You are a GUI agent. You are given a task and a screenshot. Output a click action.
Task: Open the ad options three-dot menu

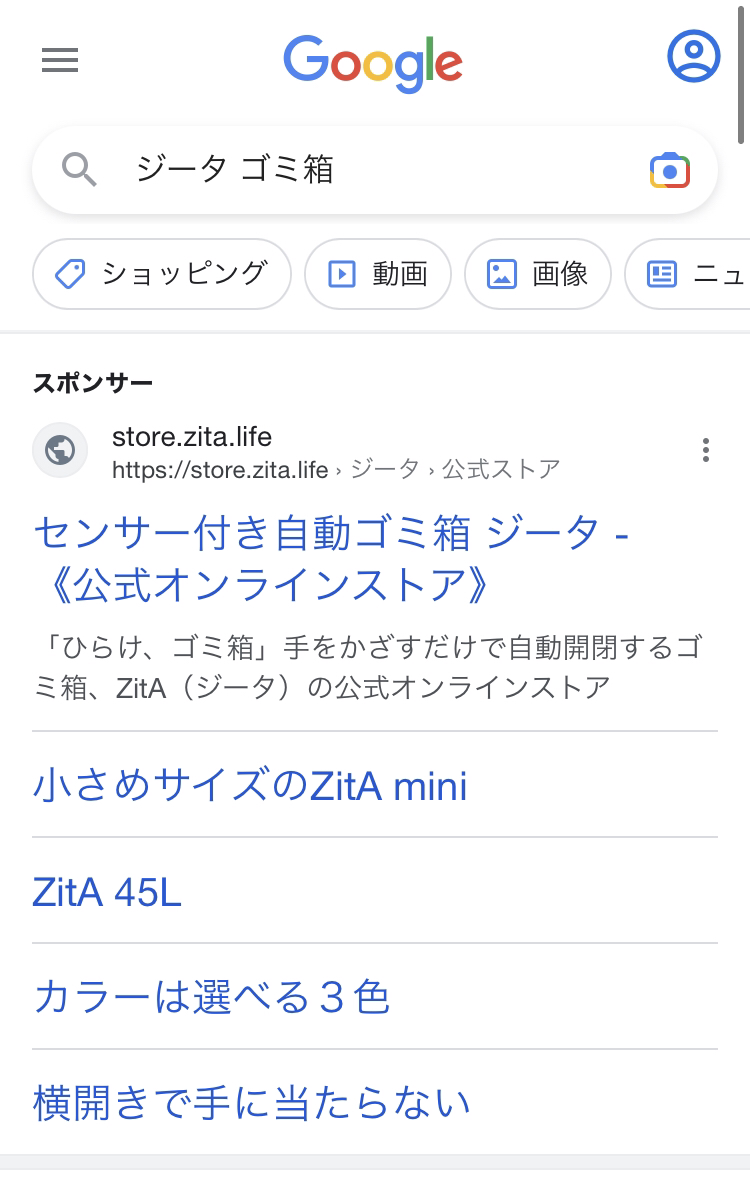point(706,450)
